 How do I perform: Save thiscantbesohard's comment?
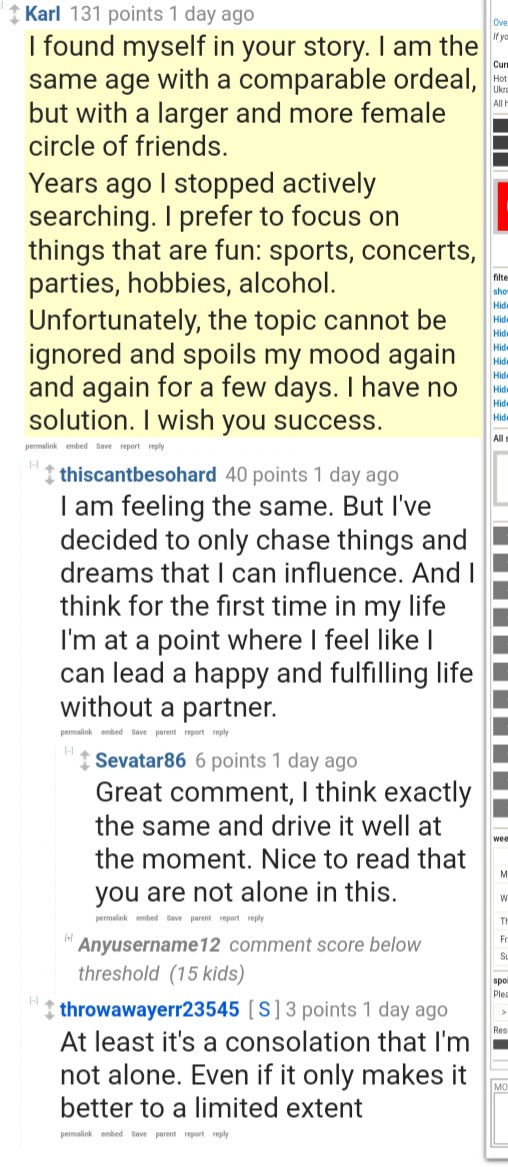[x=139, y=732]
